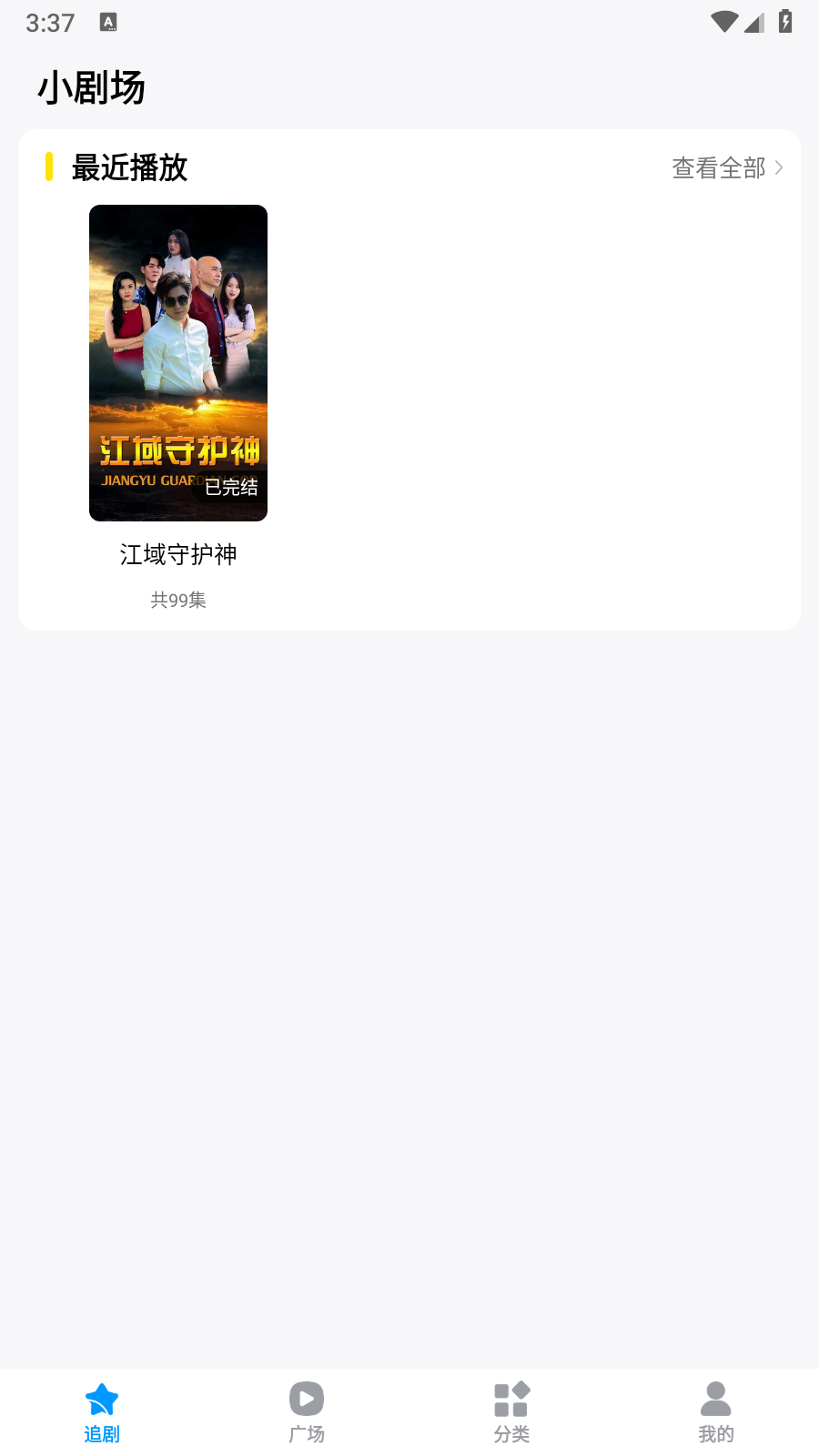
Task: Select the 江域守护神 title text
Action: (x=178, y=554)
